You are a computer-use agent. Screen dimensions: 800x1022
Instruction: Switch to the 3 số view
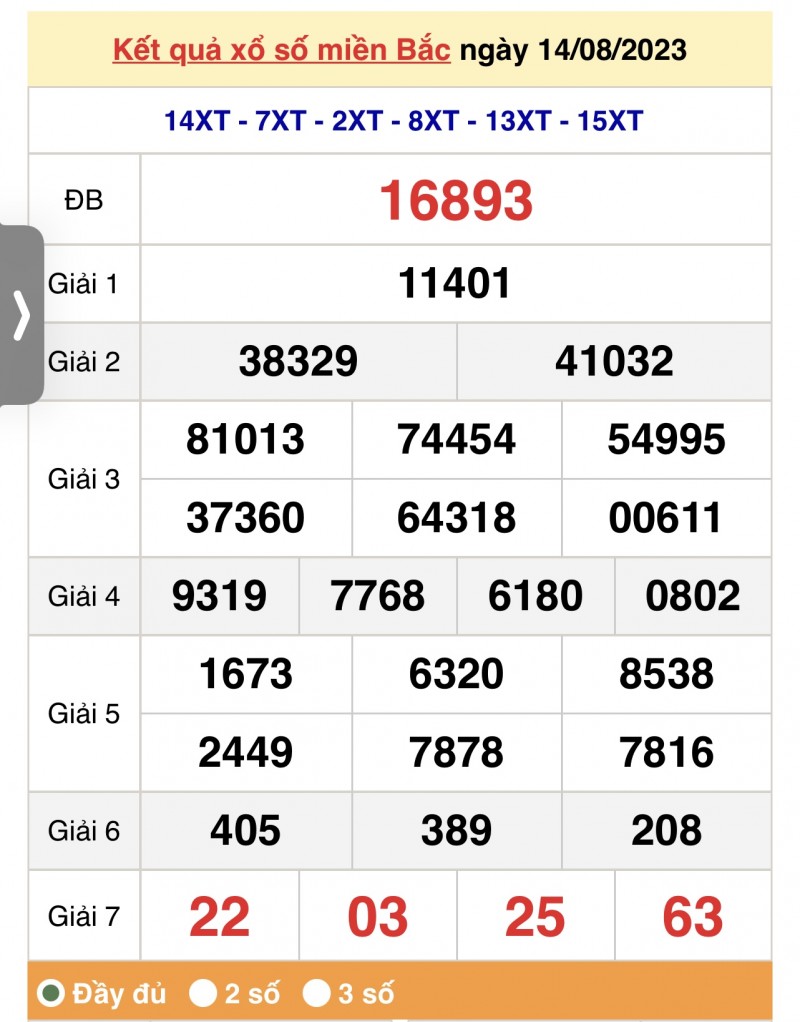click(x=317, y=993)
